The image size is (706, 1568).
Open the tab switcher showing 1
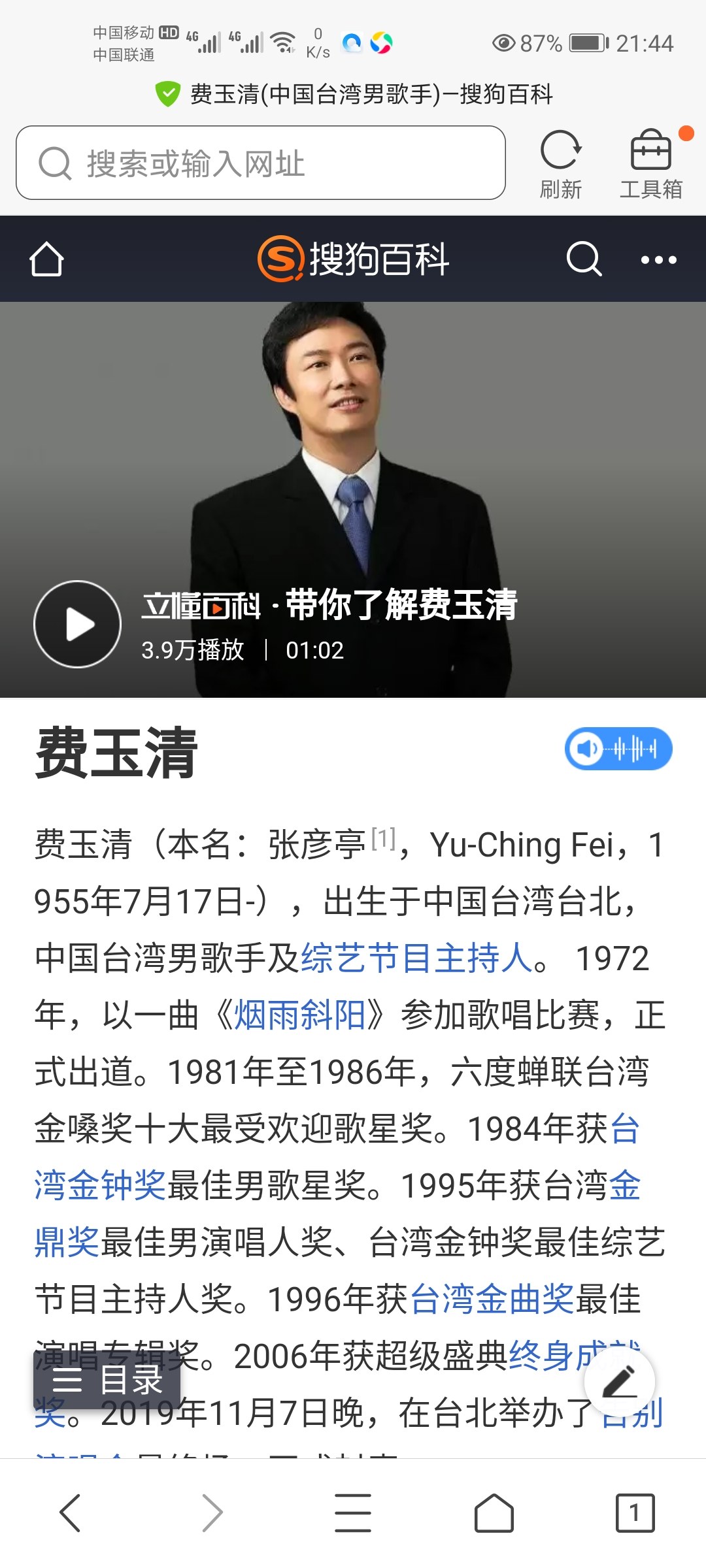[634, 1512]
